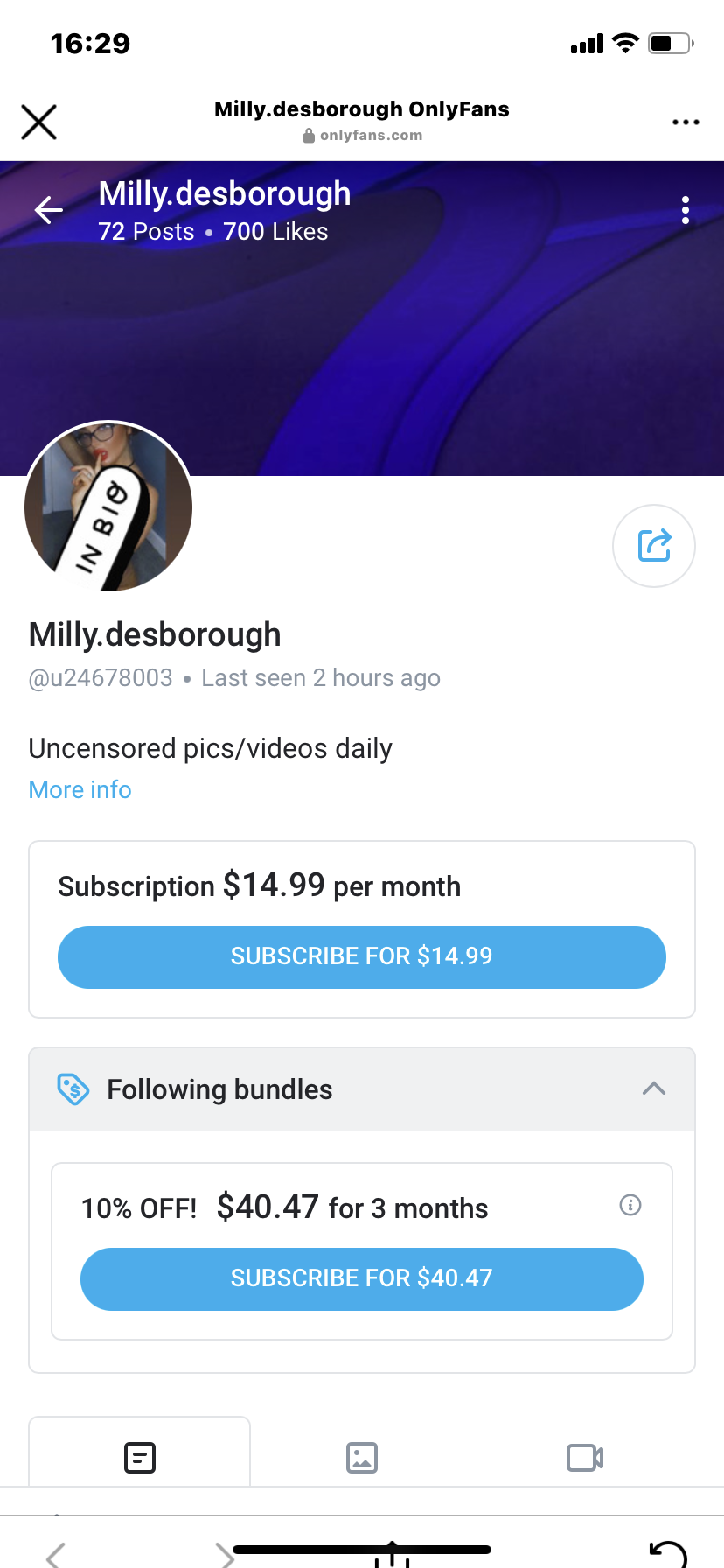724x1568 pixels.
Task: Open the profile's vertical three-dot menu
Action: (x=686, y=210)
